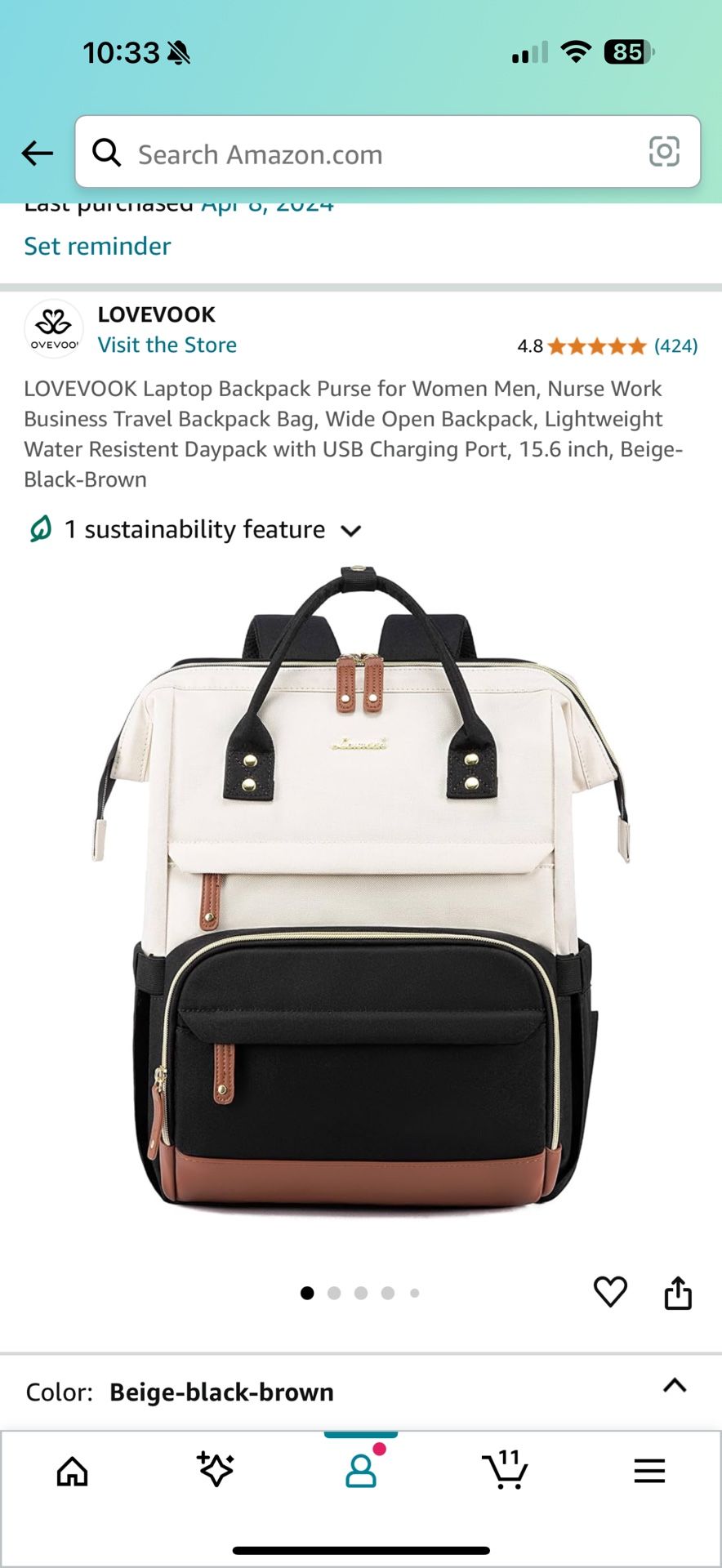Visit the LOVEVOOK store
Viewport: 722px width, 1568px height.
(167, 345)
